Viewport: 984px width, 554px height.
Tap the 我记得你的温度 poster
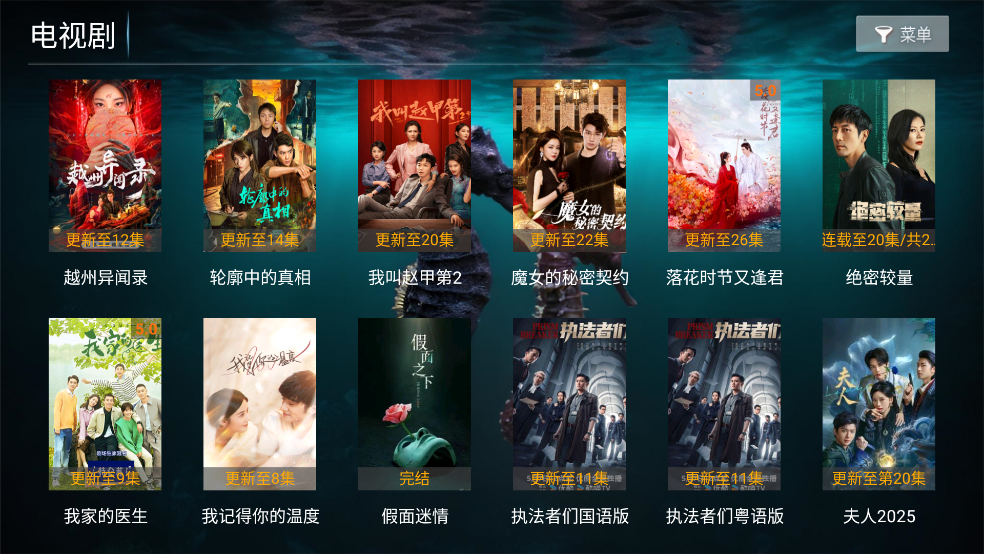(260, 404)
